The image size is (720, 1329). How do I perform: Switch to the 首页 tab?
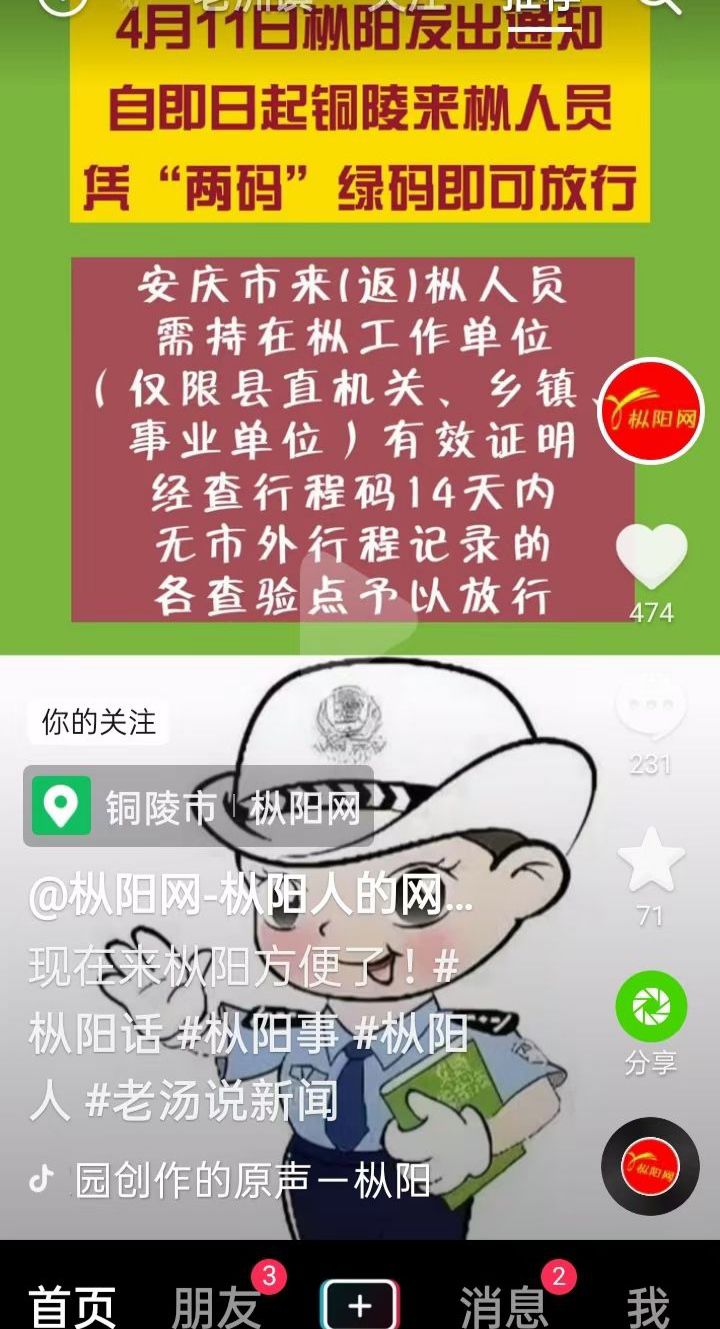(72, 1305)
